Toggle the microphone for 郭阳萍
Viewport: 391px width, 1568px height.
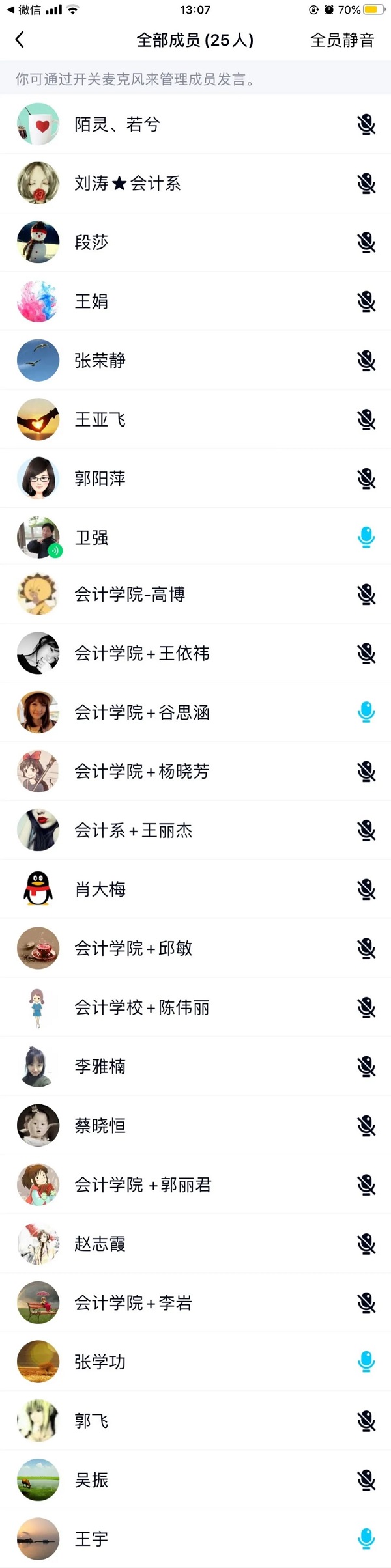click(x=366, y=479)
